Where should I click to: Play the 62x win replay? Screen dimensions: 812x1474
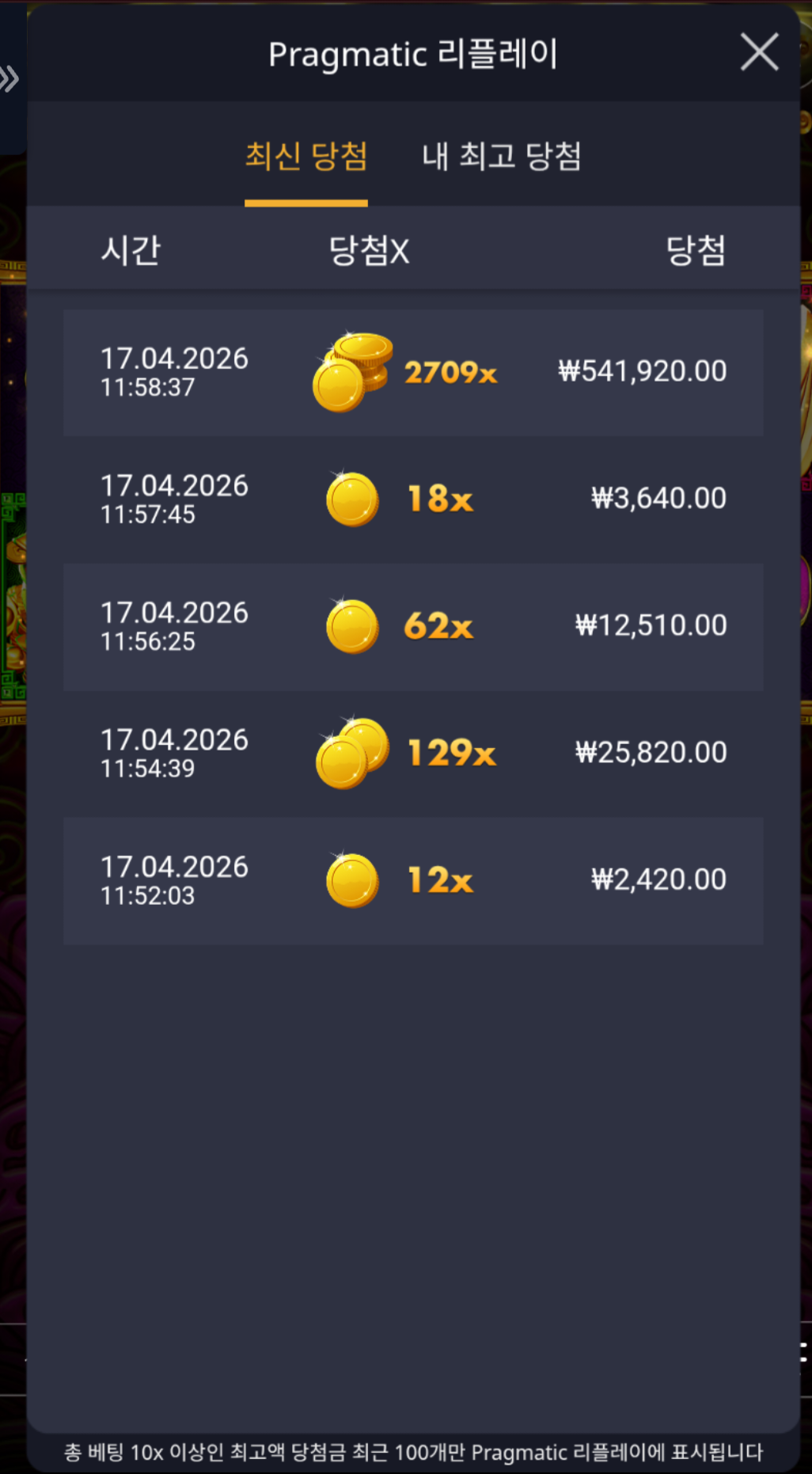click(x=413, y=626)
